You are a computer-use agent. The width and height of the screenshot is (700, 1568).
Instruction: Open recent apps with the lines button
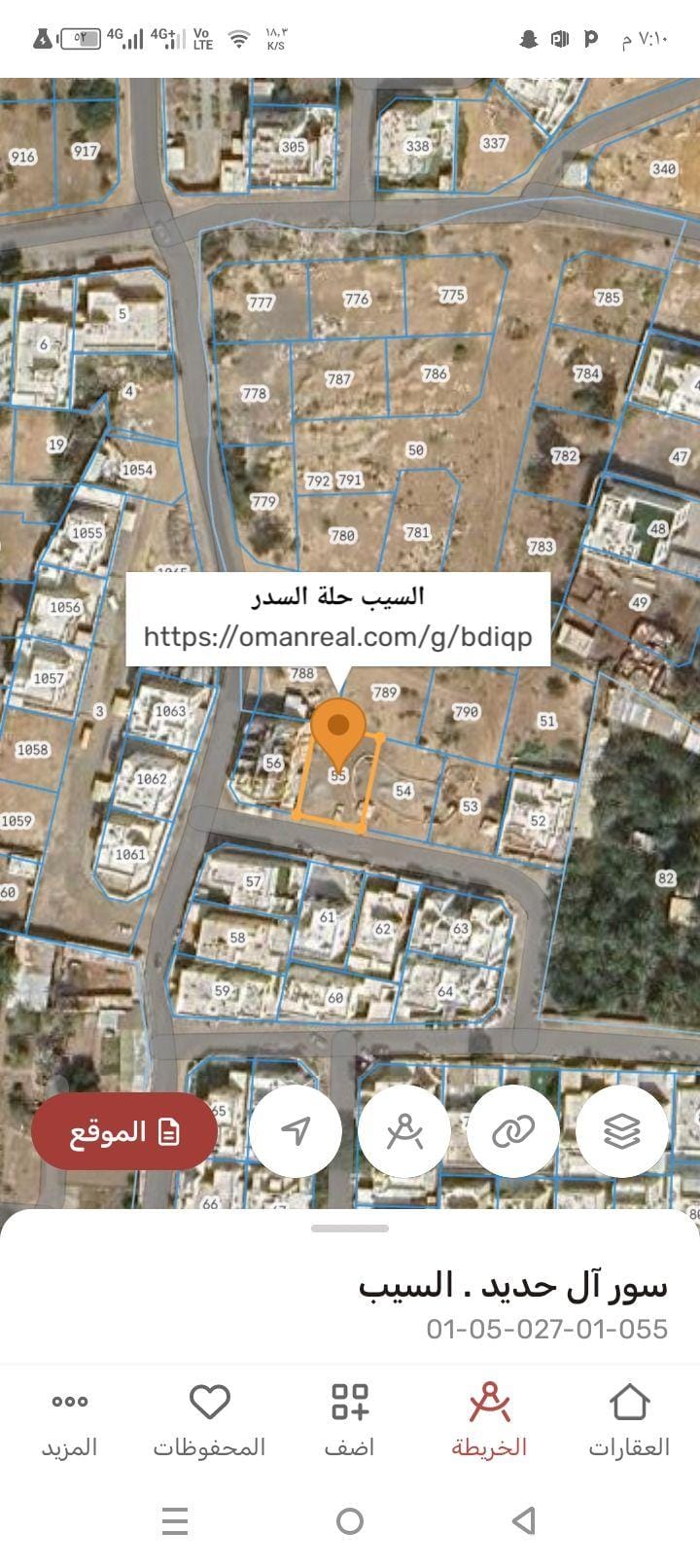point(175,1524)
